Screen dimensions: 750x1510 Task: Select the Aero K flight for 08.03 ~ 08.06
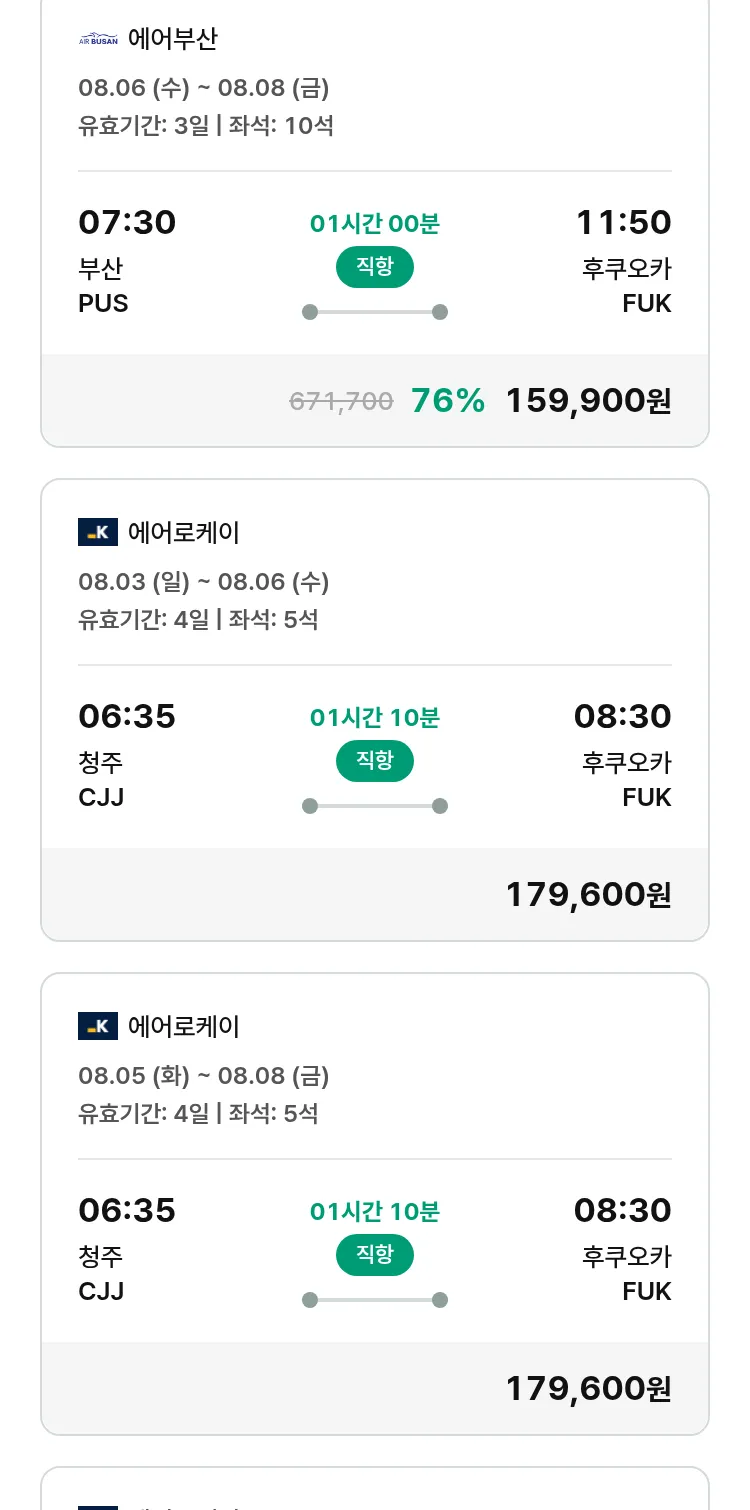[375, 710]
